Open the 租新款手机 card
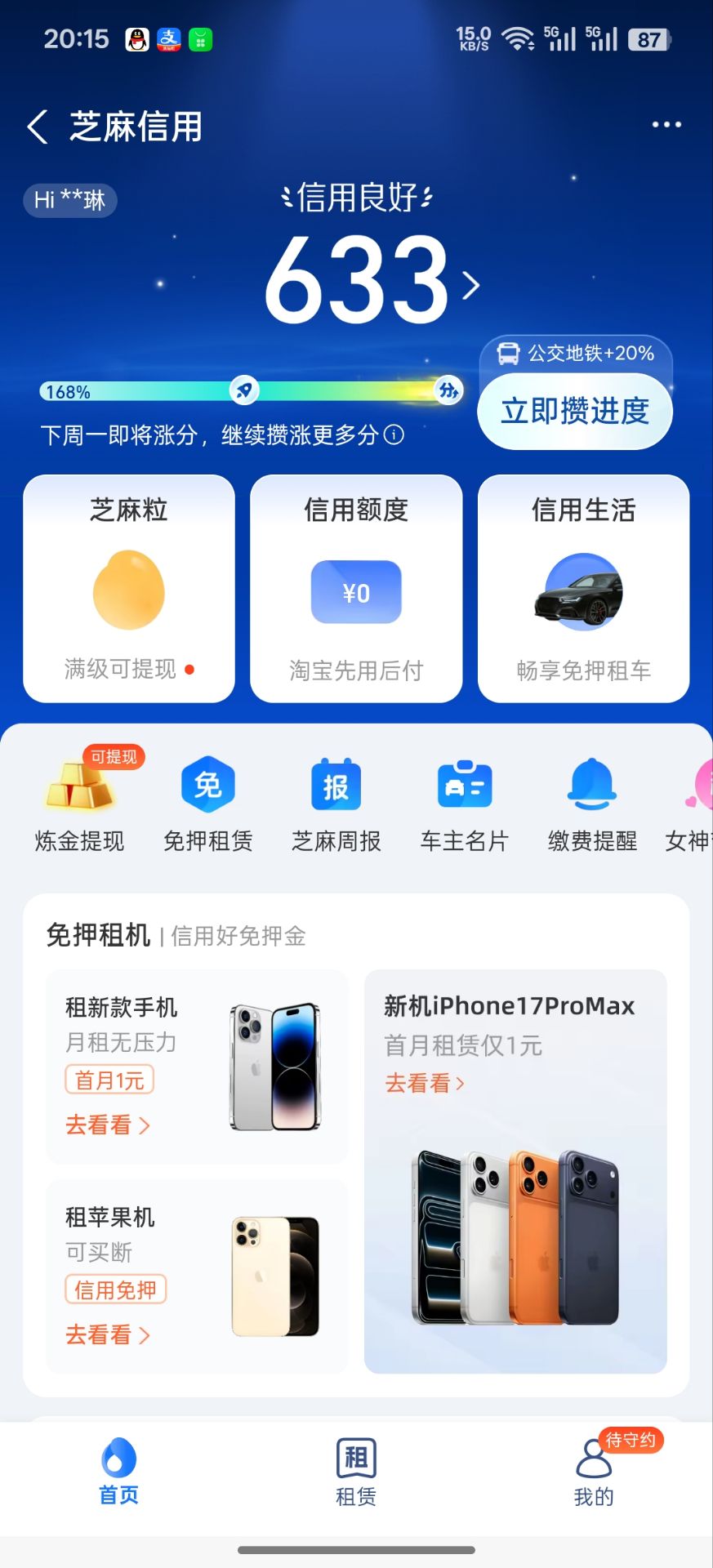The height and width of the screenshot is (1568, 713). point(197,1067)
